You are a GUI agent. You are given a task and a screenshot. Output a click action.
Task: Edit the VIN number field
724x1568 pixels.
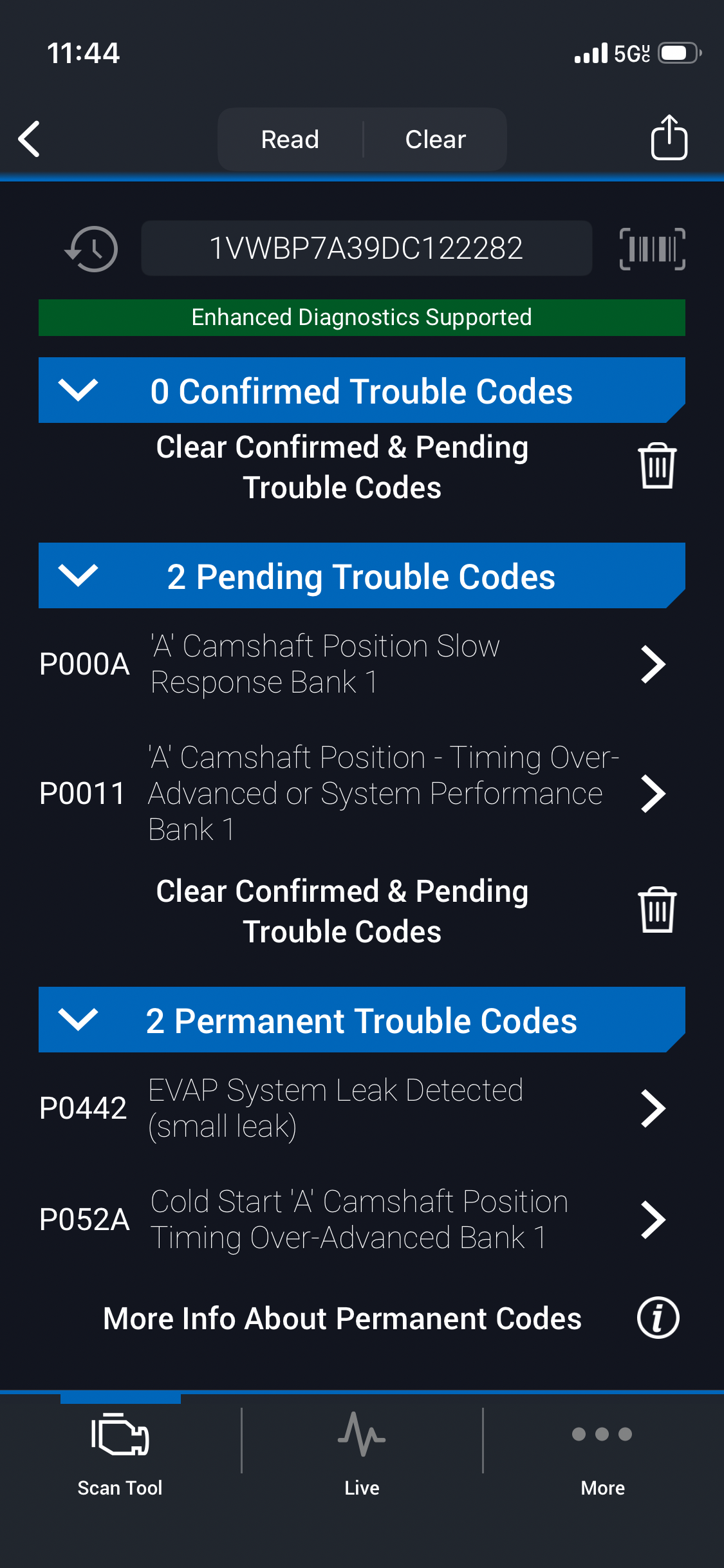tap(366, 248)
